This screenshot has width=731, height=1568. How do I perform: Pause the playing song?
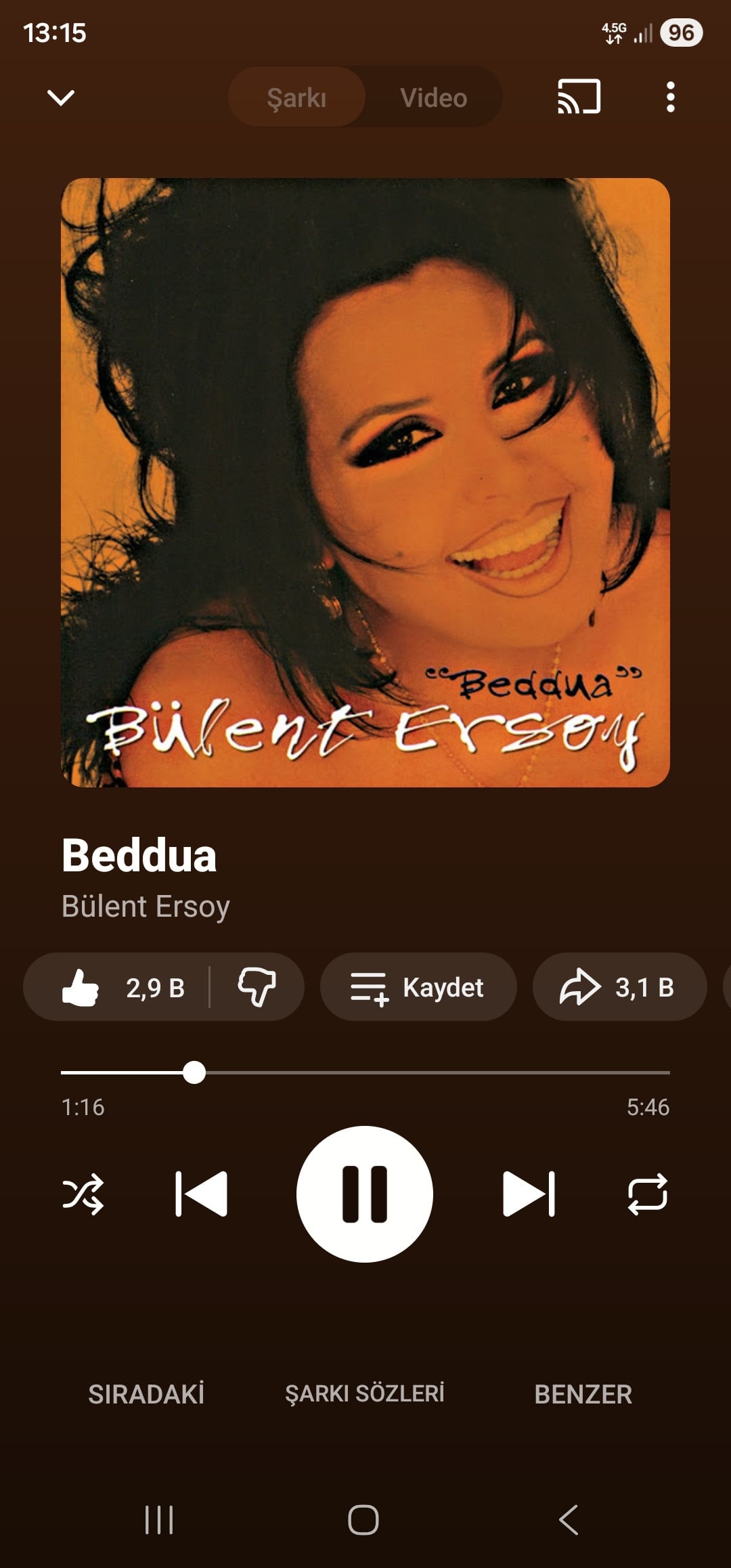[x=365, y=1194]
